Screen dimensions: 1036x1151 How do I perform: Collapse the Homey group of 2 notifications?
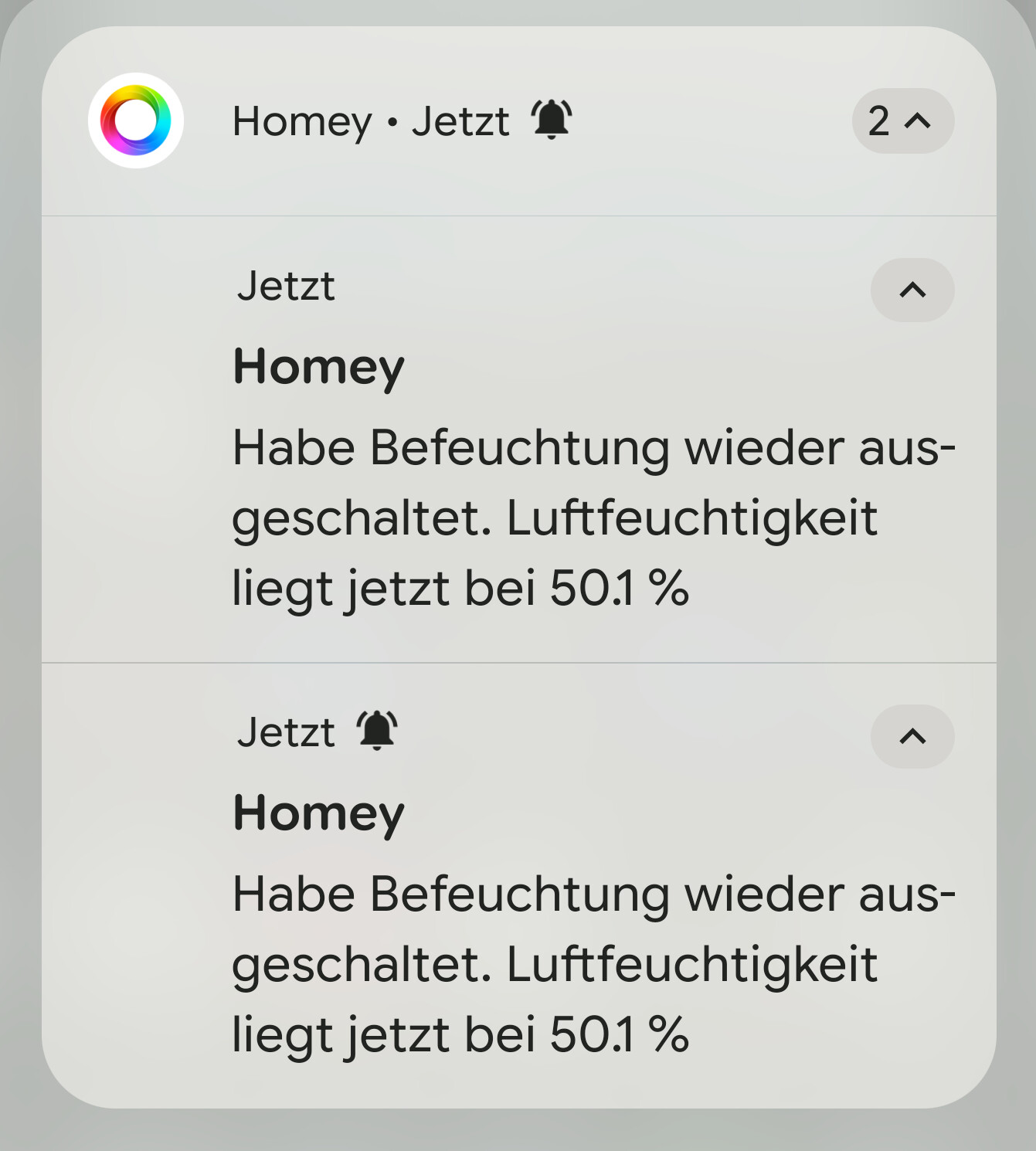coord(902,121)
